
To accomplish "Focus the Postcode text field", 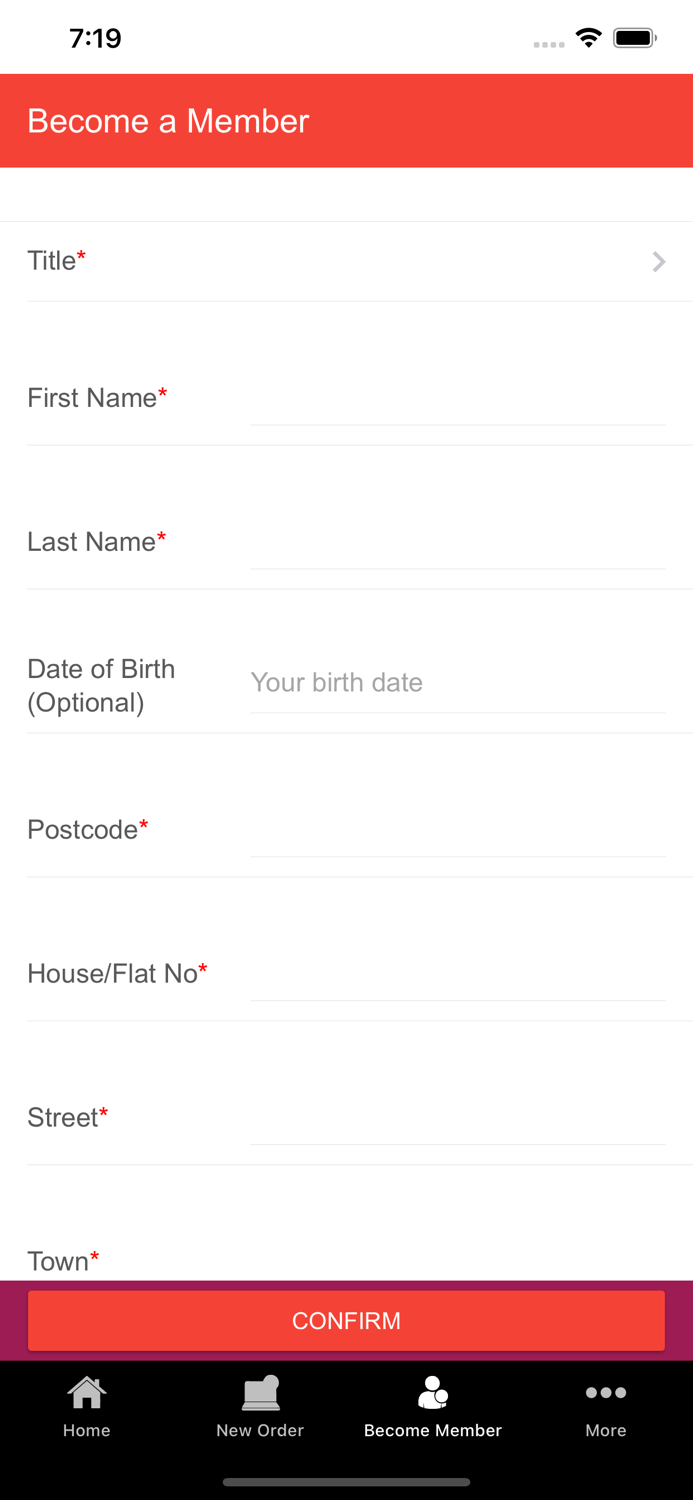I will (x=457, y=832).
